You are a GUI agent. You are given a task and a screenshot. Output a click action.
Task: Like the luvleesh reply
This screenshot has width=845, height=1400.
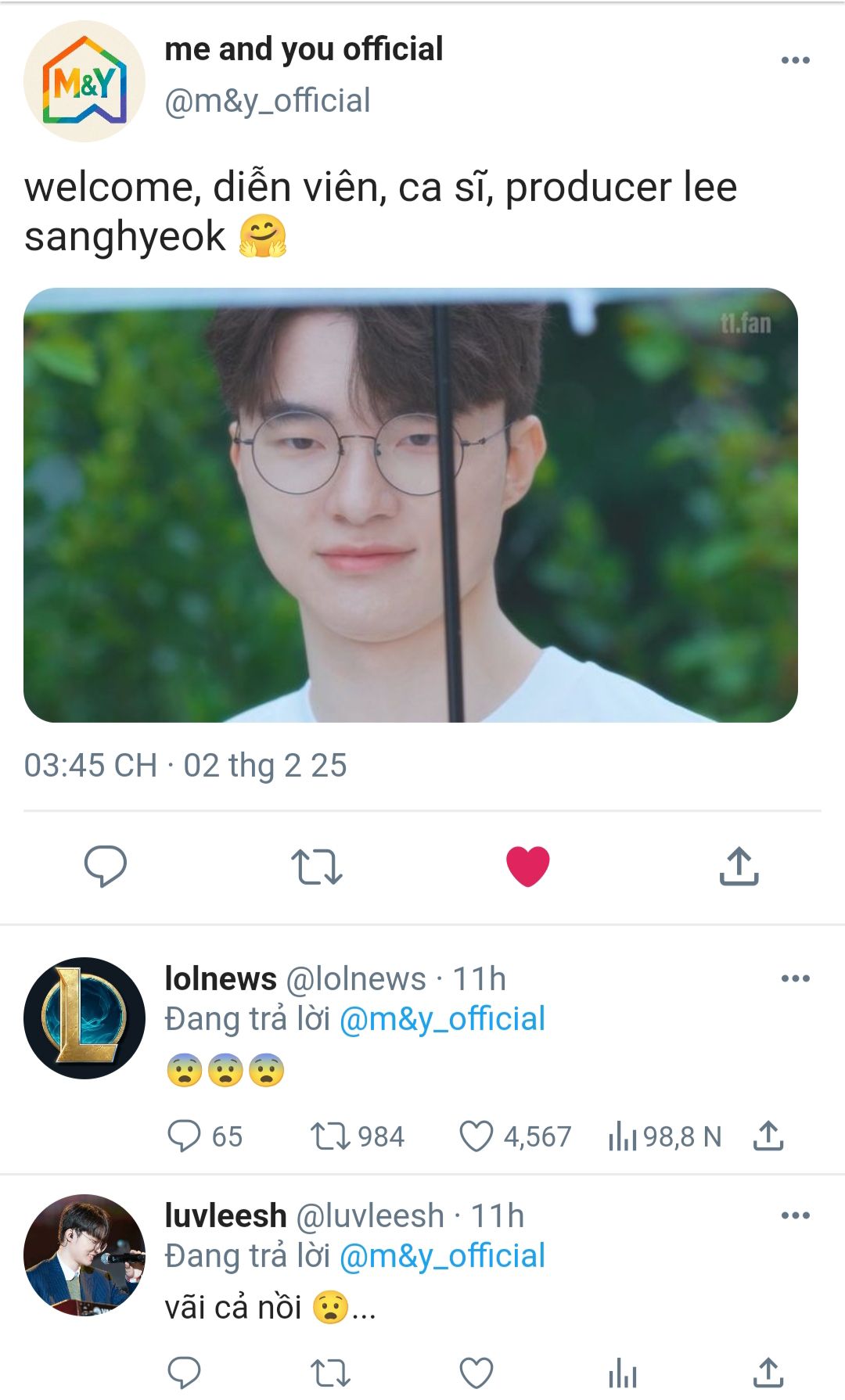pos(476,1373)
